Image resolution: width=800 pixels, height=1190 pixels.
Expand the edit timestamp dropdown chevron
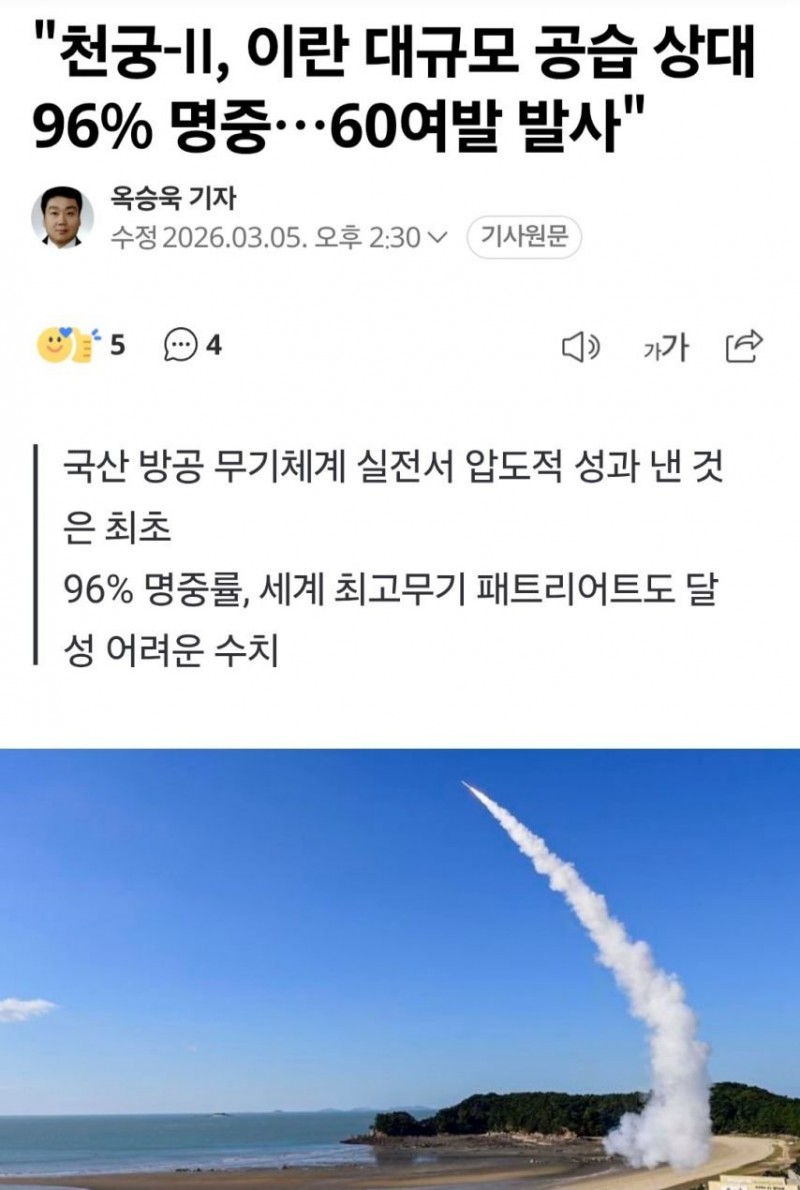point(434,240)
